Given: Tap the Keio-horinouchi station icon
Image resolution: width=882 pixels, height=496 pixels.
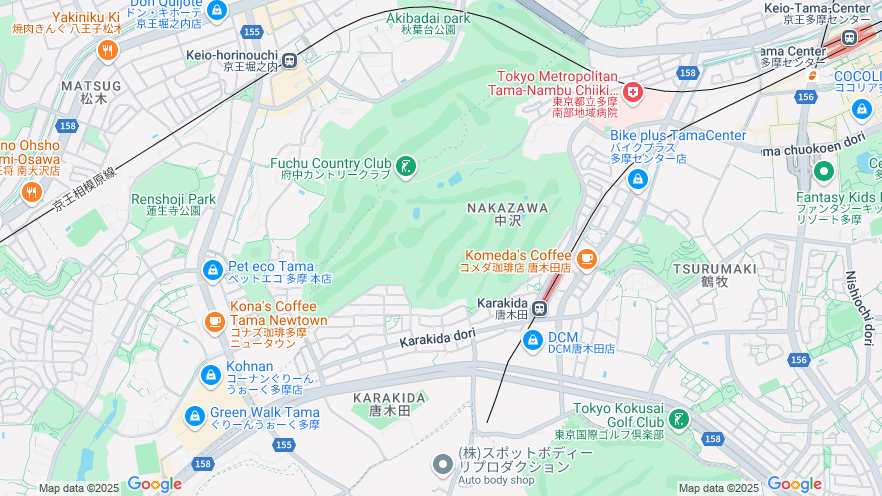Looking at the screenshot, I should pyautogui.click(x=290, y=60).
